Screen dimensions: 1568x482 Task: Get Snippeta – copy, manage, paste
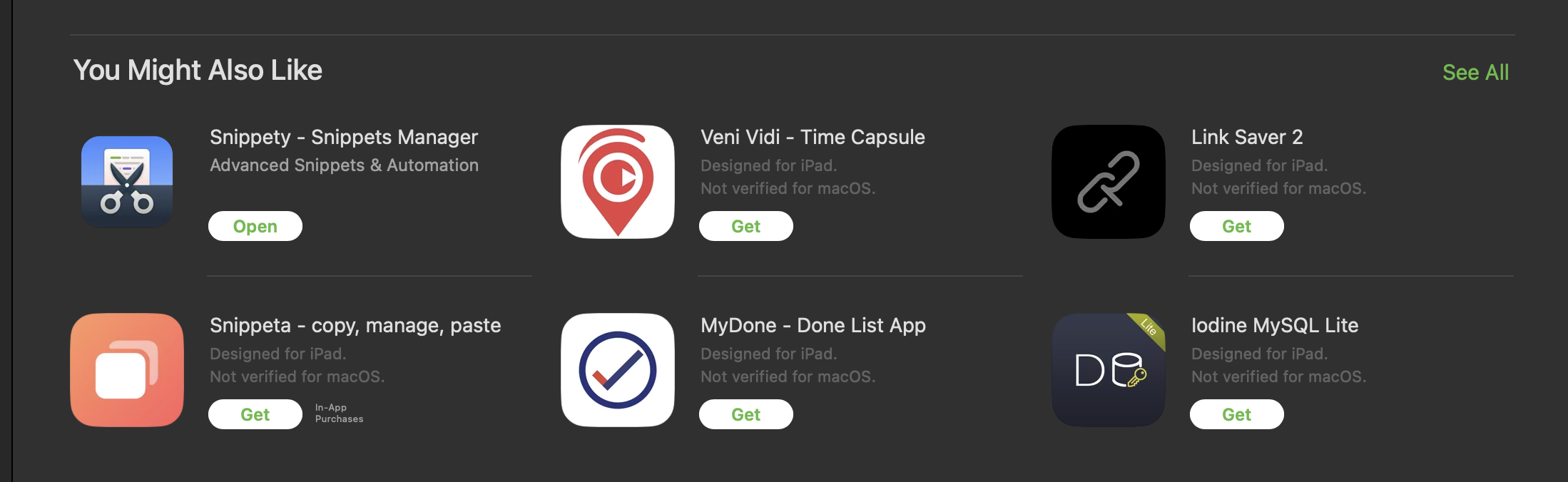(255, 414)
